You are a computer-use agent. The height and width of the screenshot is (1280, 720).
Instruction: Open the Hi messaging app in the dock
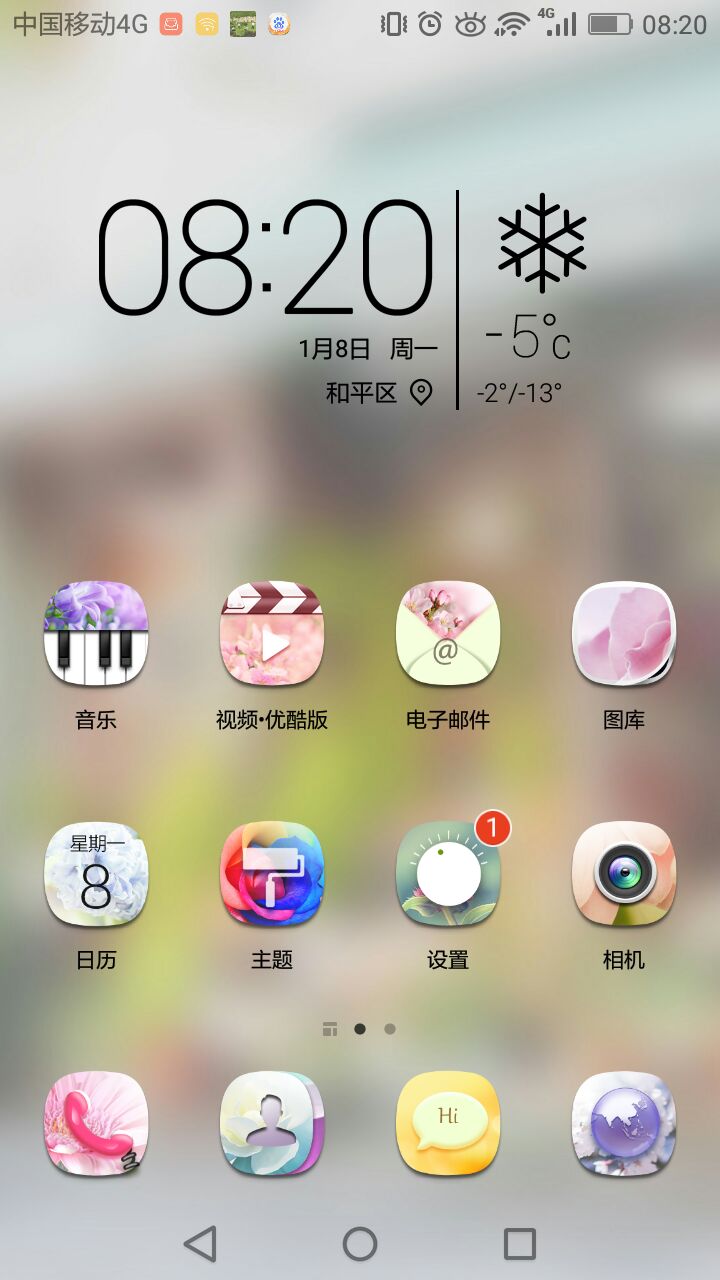[x=448, y=1122]
